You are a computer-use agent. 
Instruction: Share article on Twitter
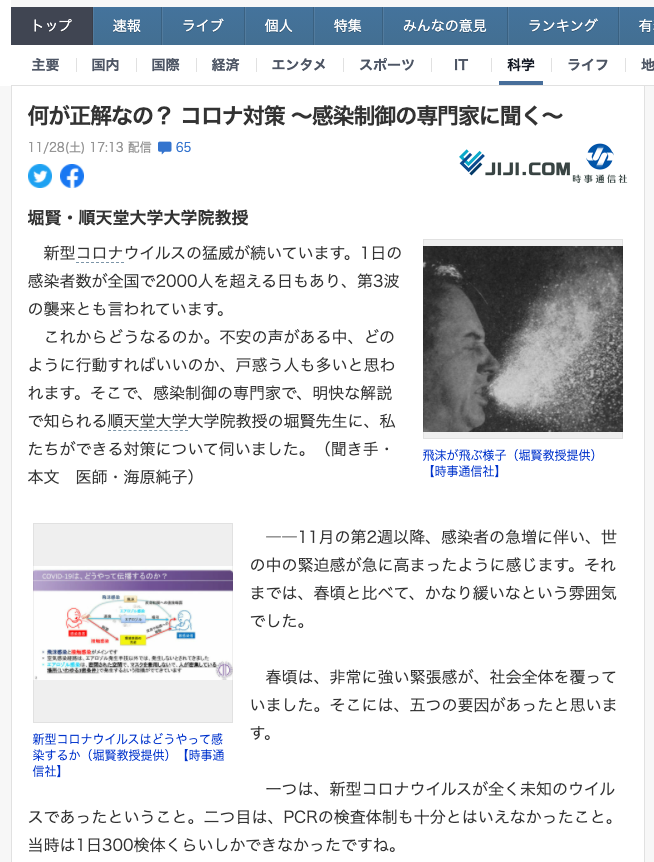[40, 176]
